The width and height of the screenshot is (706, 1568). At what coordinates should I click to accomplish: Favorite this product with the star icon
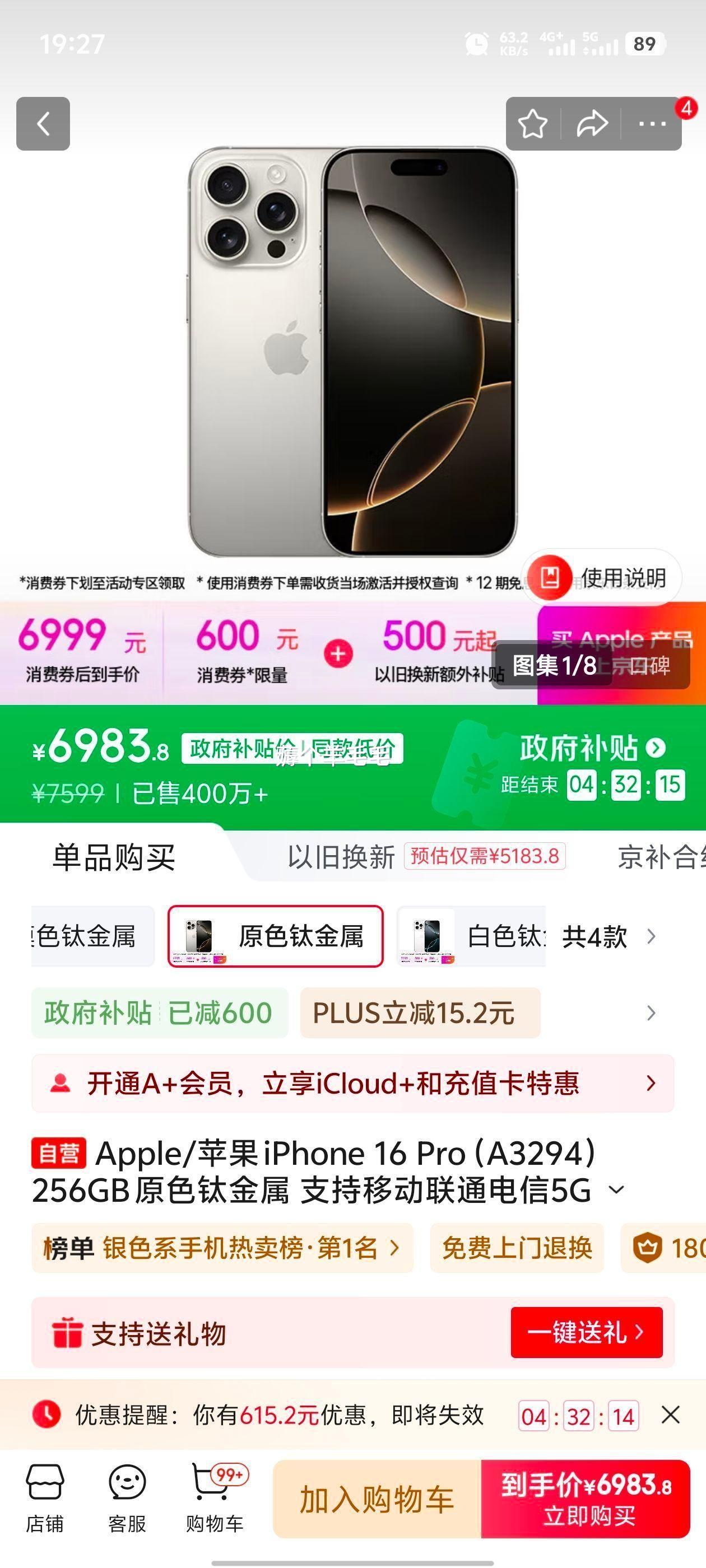(x=532, y=124)
